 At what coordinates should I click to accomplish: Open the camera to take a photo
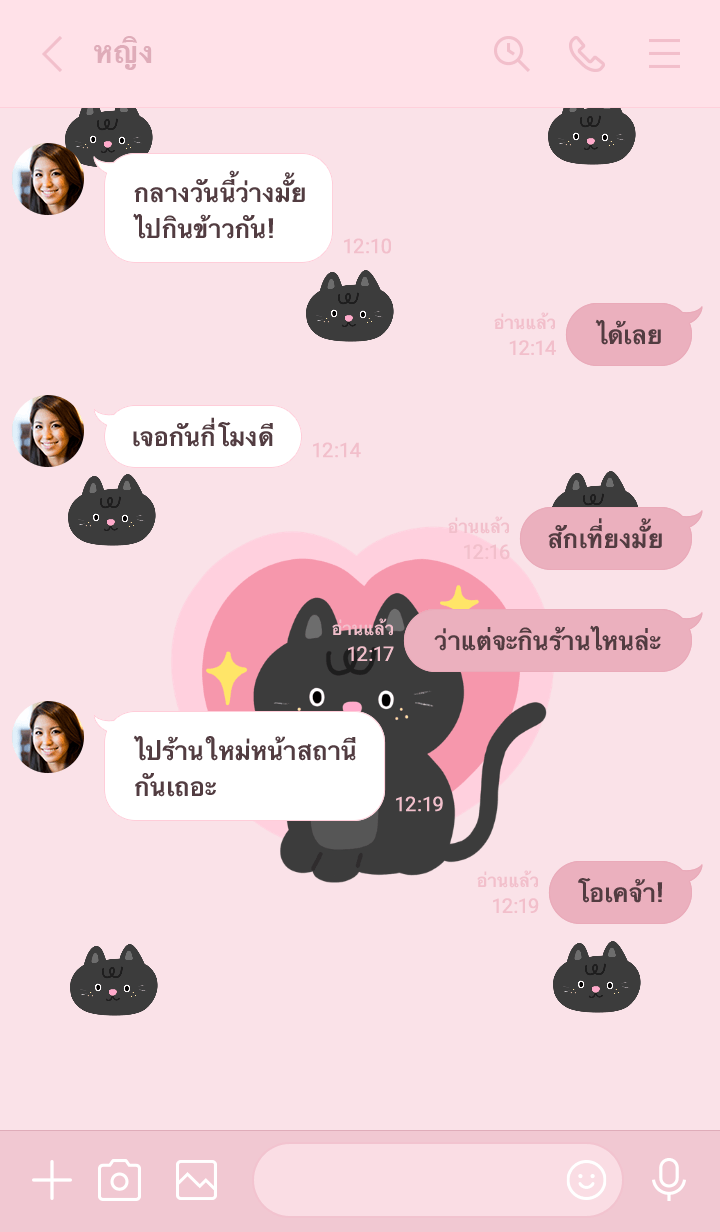[120, 1181]
